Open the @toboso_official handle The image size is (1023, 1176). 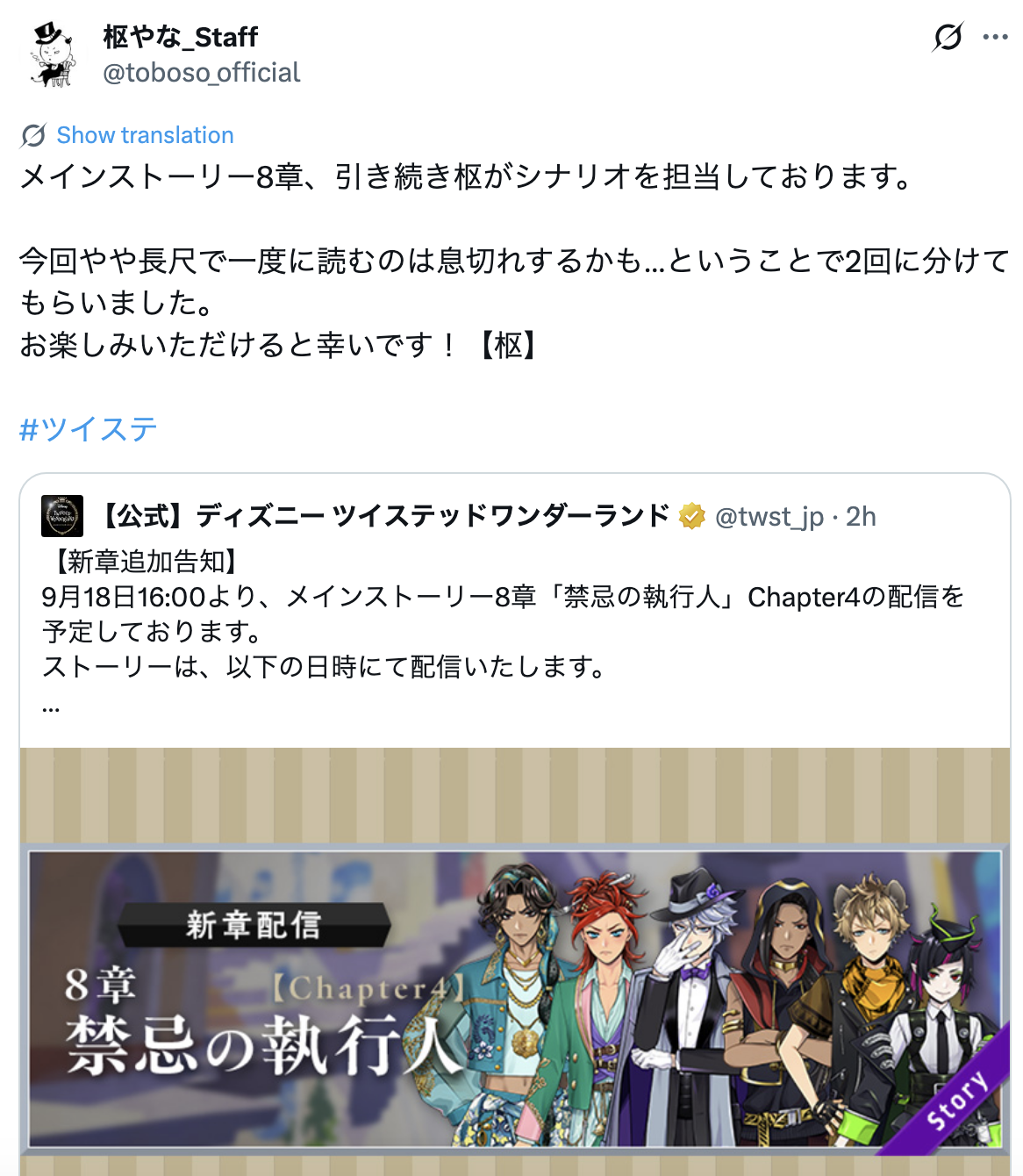[201, 72]
